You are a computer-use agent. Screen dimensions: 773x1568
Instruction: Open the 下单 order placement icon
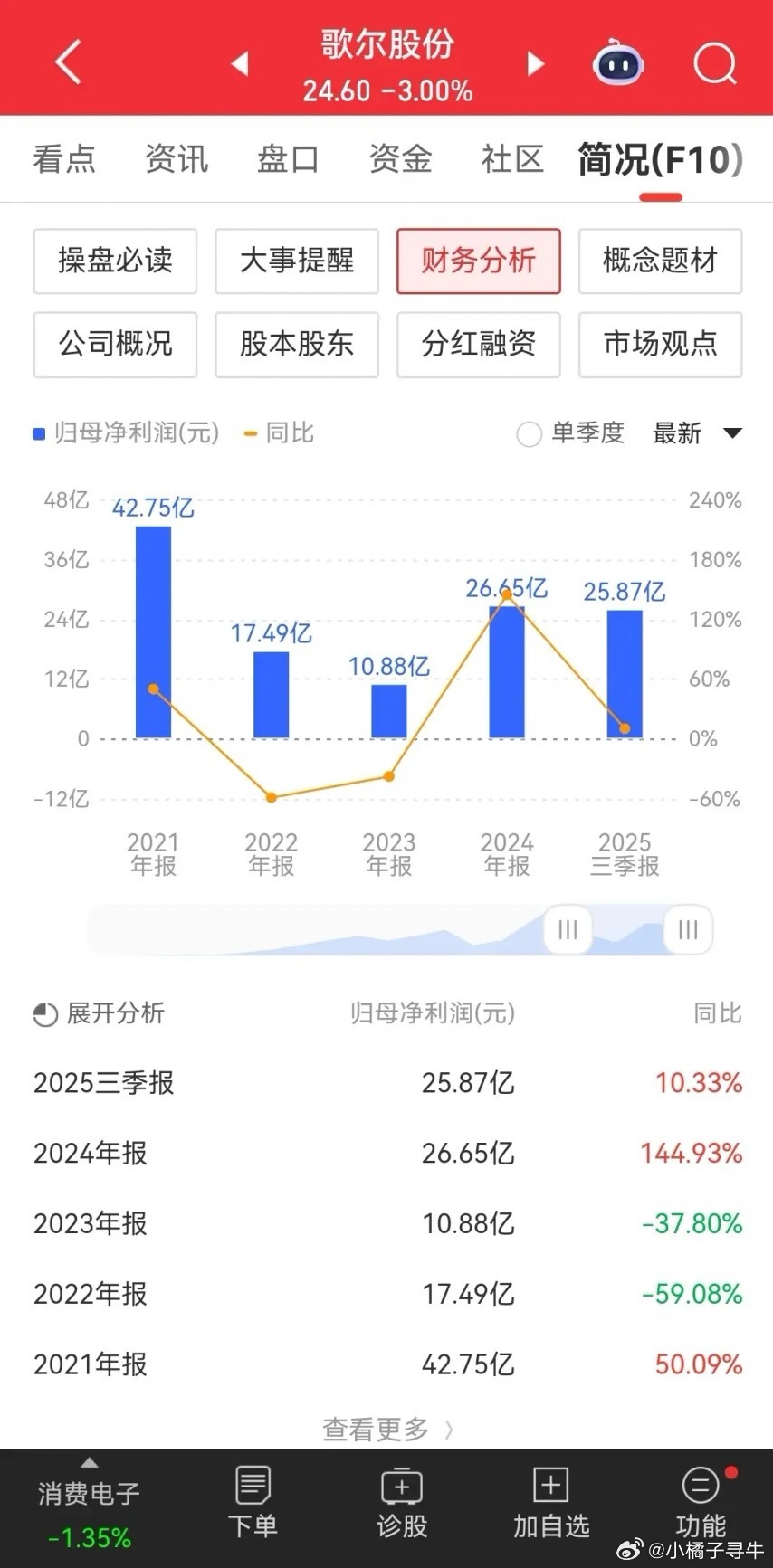coord(253,1500)
